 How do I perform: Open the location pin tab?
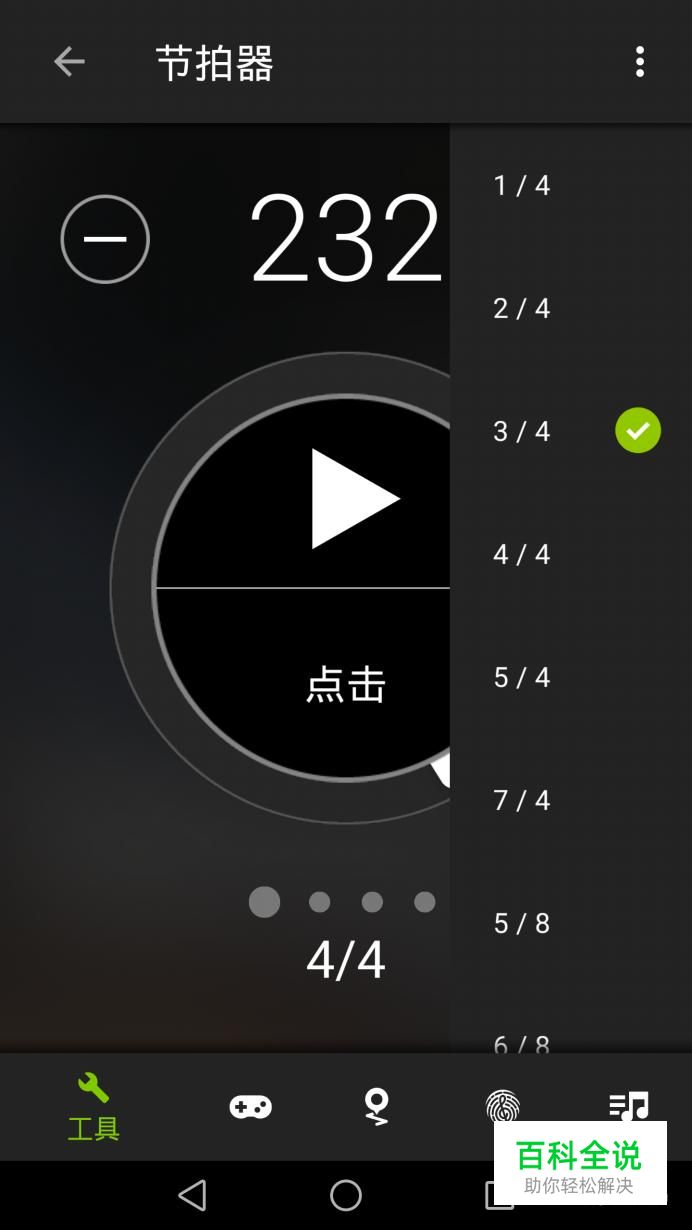click(x=376, y=1107)
